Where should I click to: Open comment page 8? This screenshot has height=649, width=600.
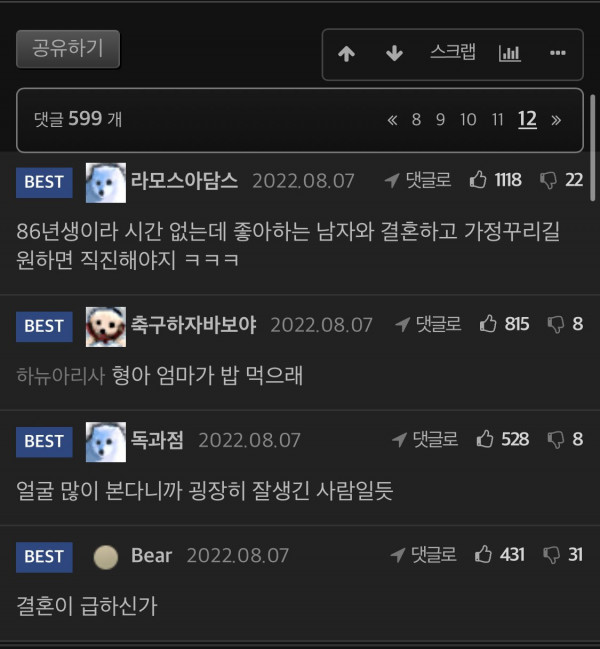point(416,120)
